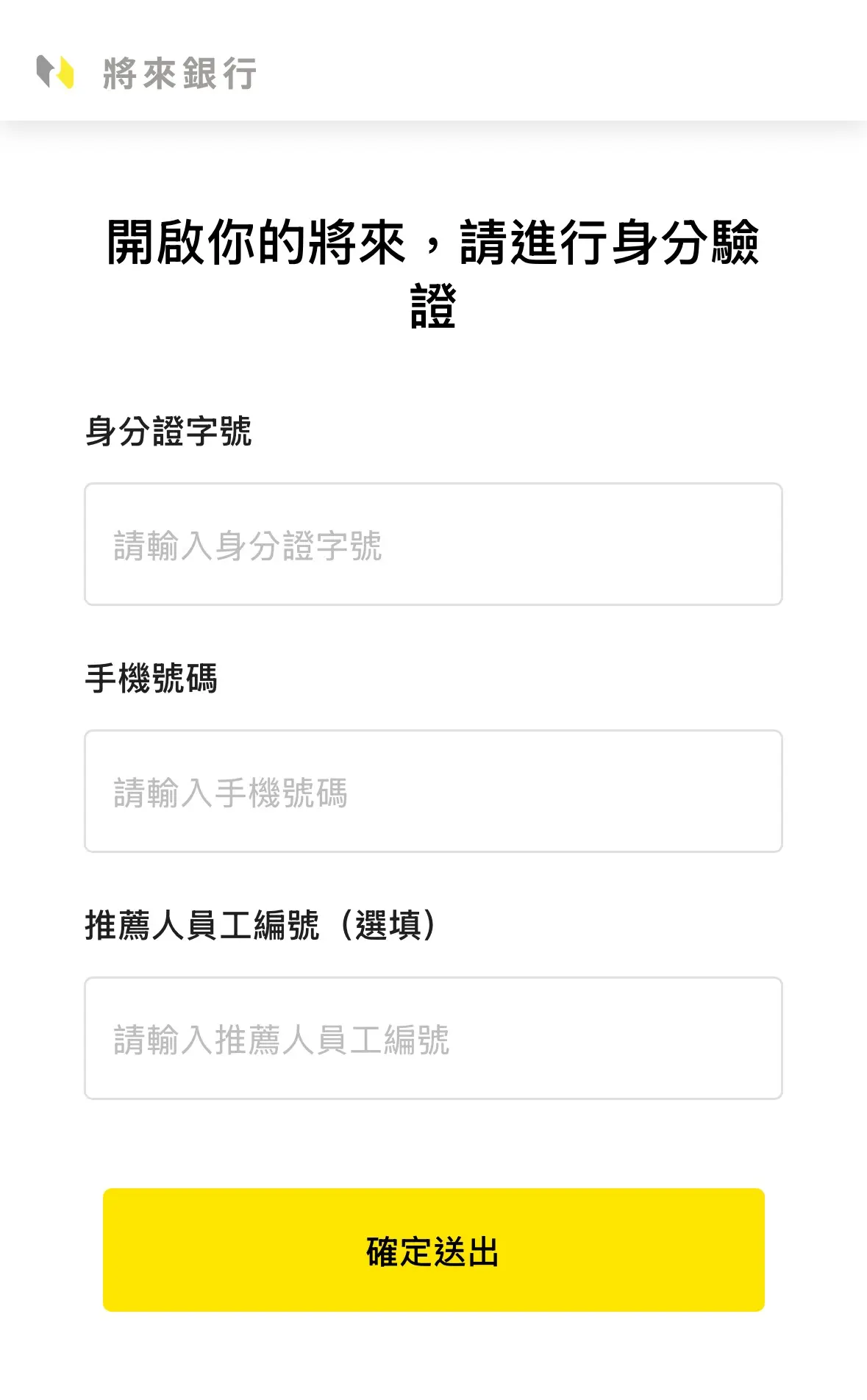Focus the 手機號碼 text field
Image resolution: width=867 pixels, height=1400 pixels.
click(433, 791)
